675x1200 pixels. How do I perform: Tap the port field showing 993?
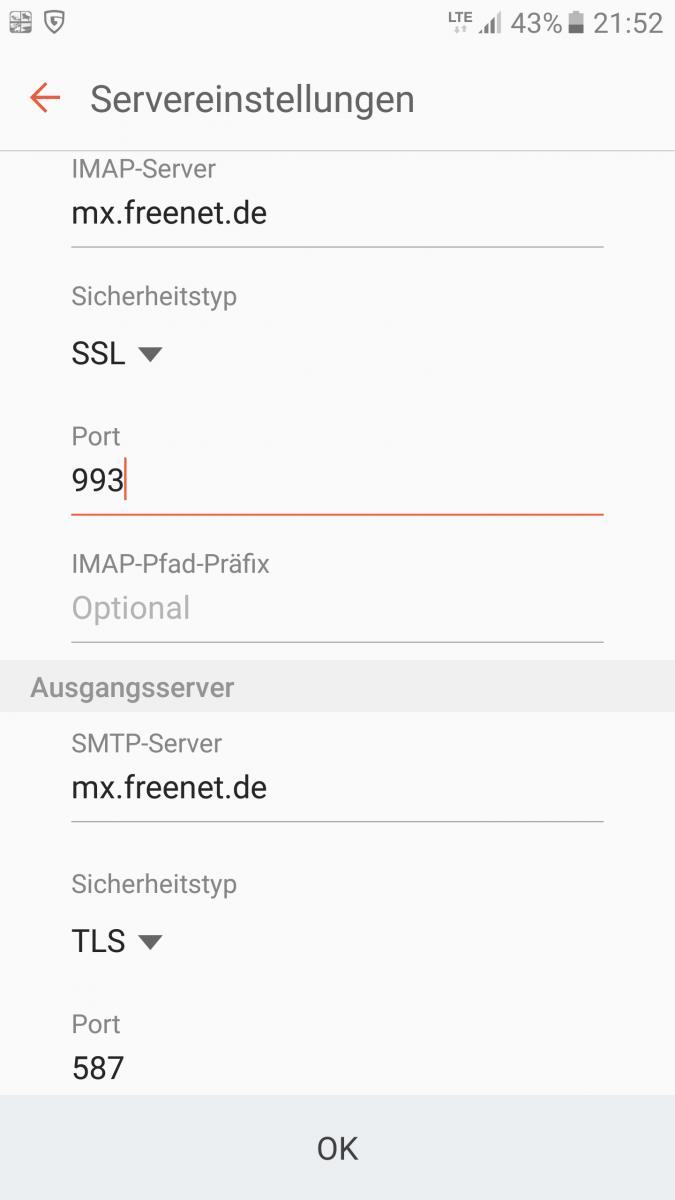337,482
